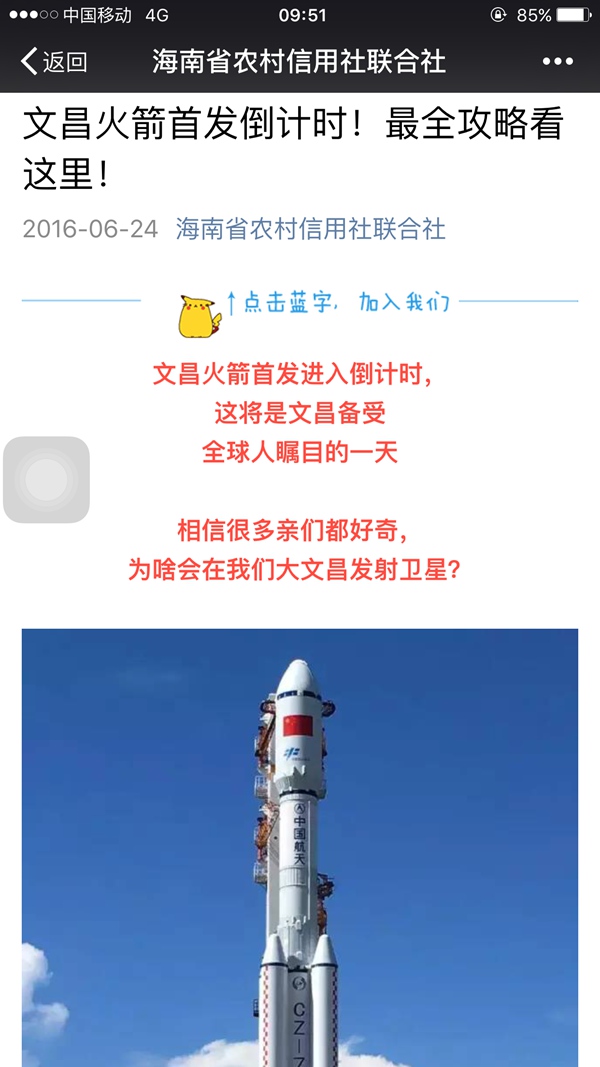Tap the AssistiveTouch floating button
Viewport: 600px width, 1067px height.
point(46,480)
